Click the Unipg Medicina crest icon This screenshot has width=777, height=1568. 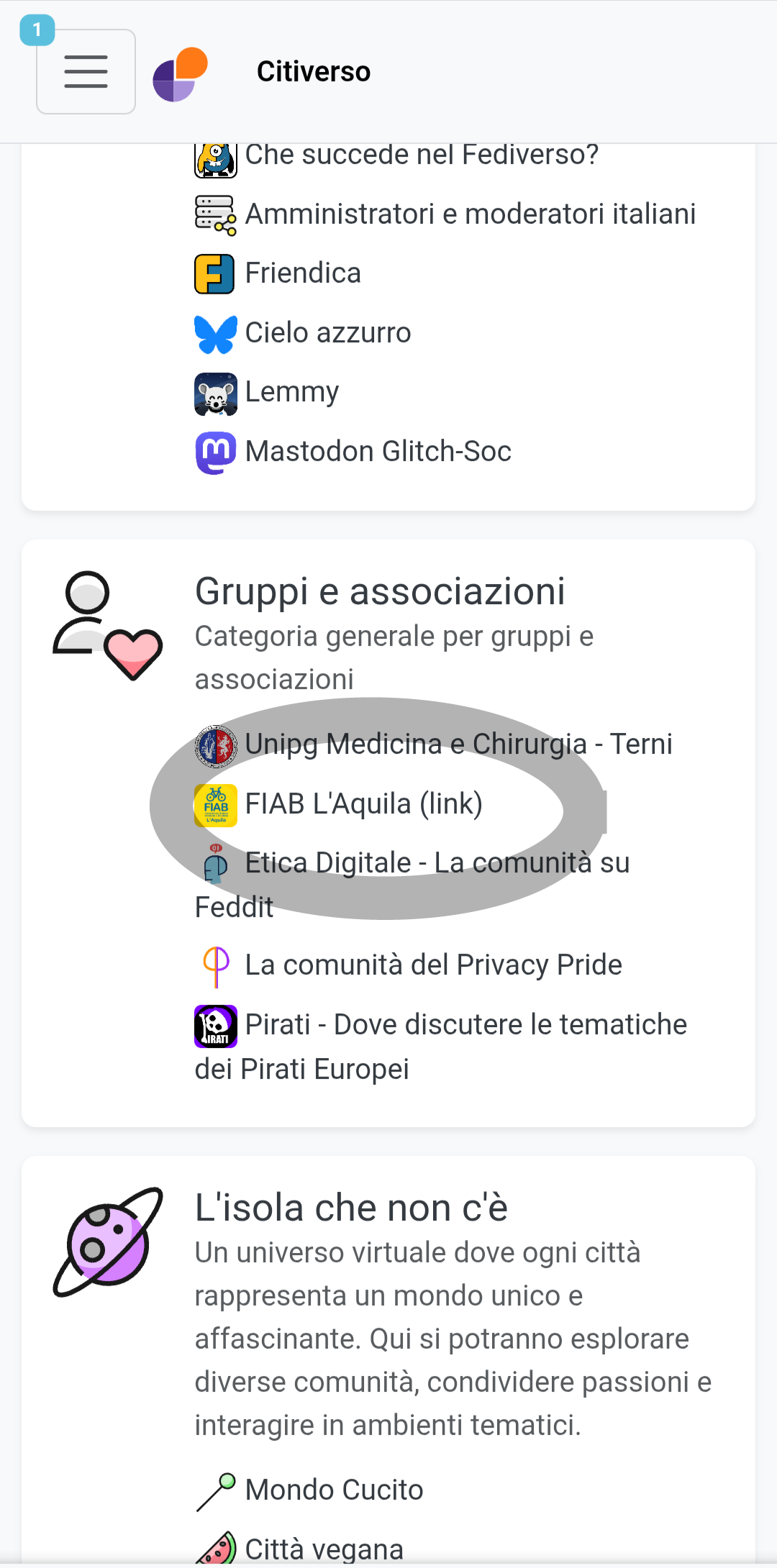click(x=215, y=745)
